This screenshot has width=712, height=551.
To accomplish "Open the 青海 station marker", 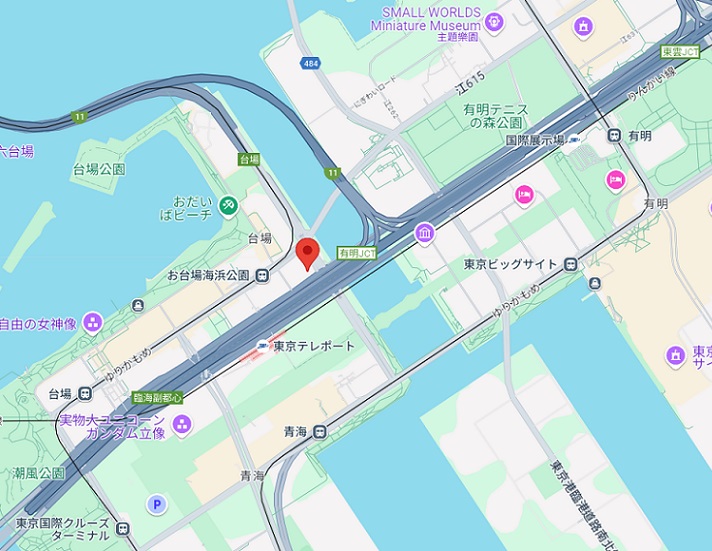I will tap(319, 431).
